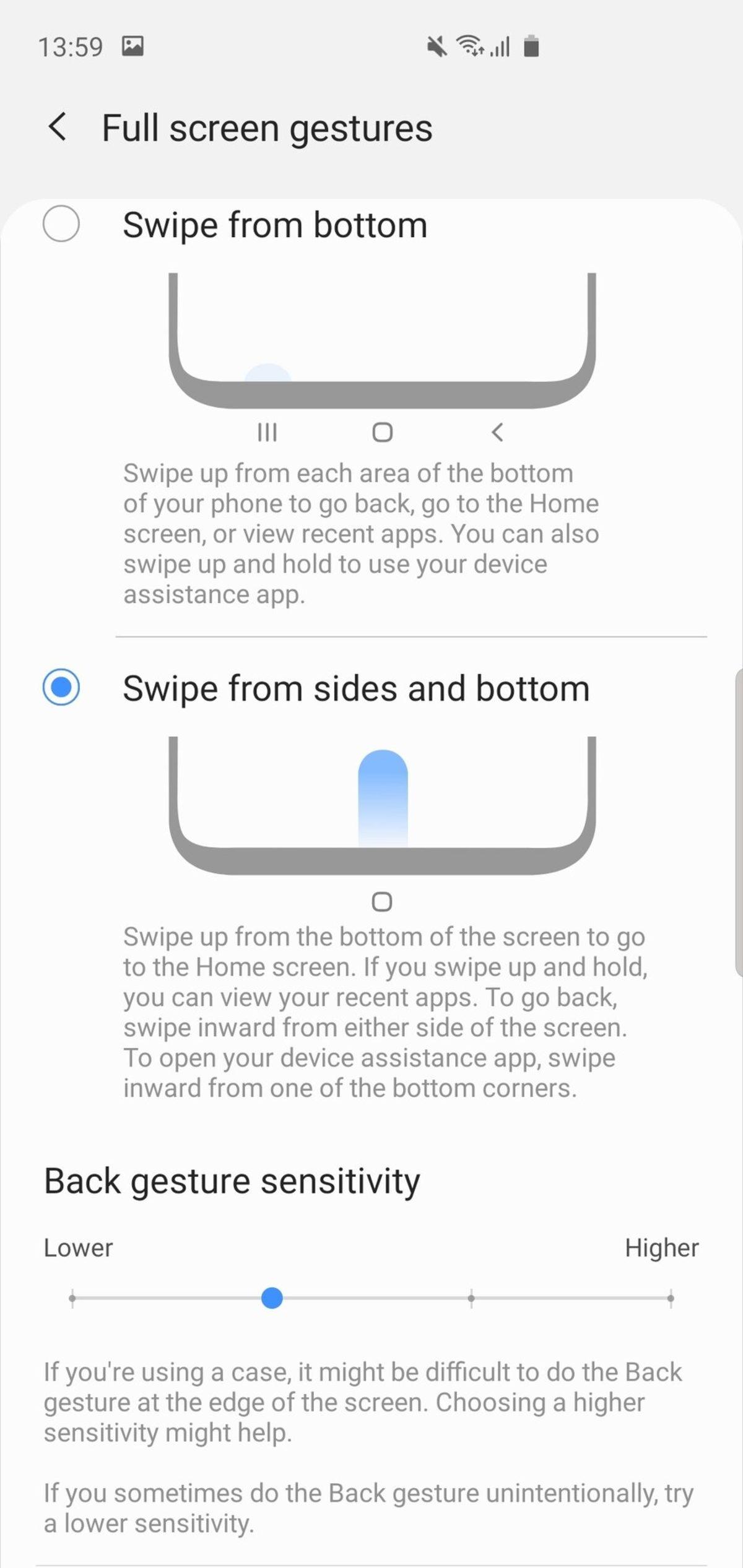Tap the Recents icon in the gesture diagram

click(266, 433)
